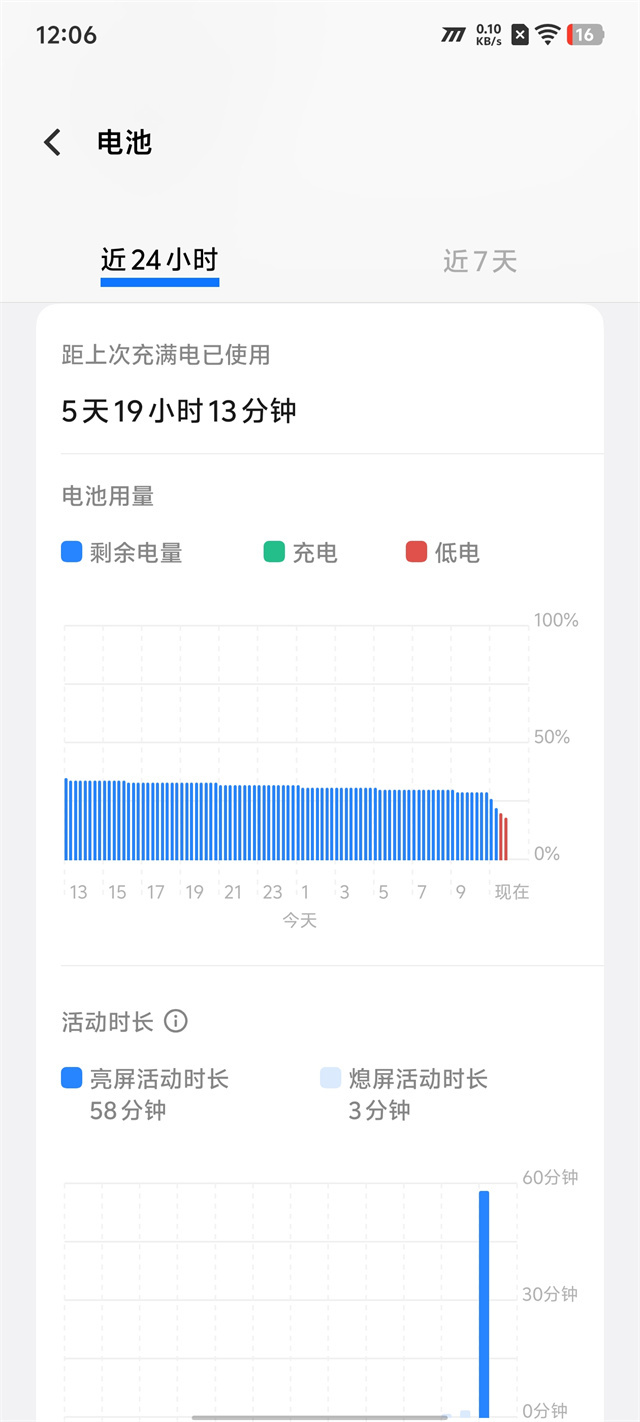Select the 近24小时 tab
Screen dimensions: 640x1422
pyautogui.click(x=159, y=261)
